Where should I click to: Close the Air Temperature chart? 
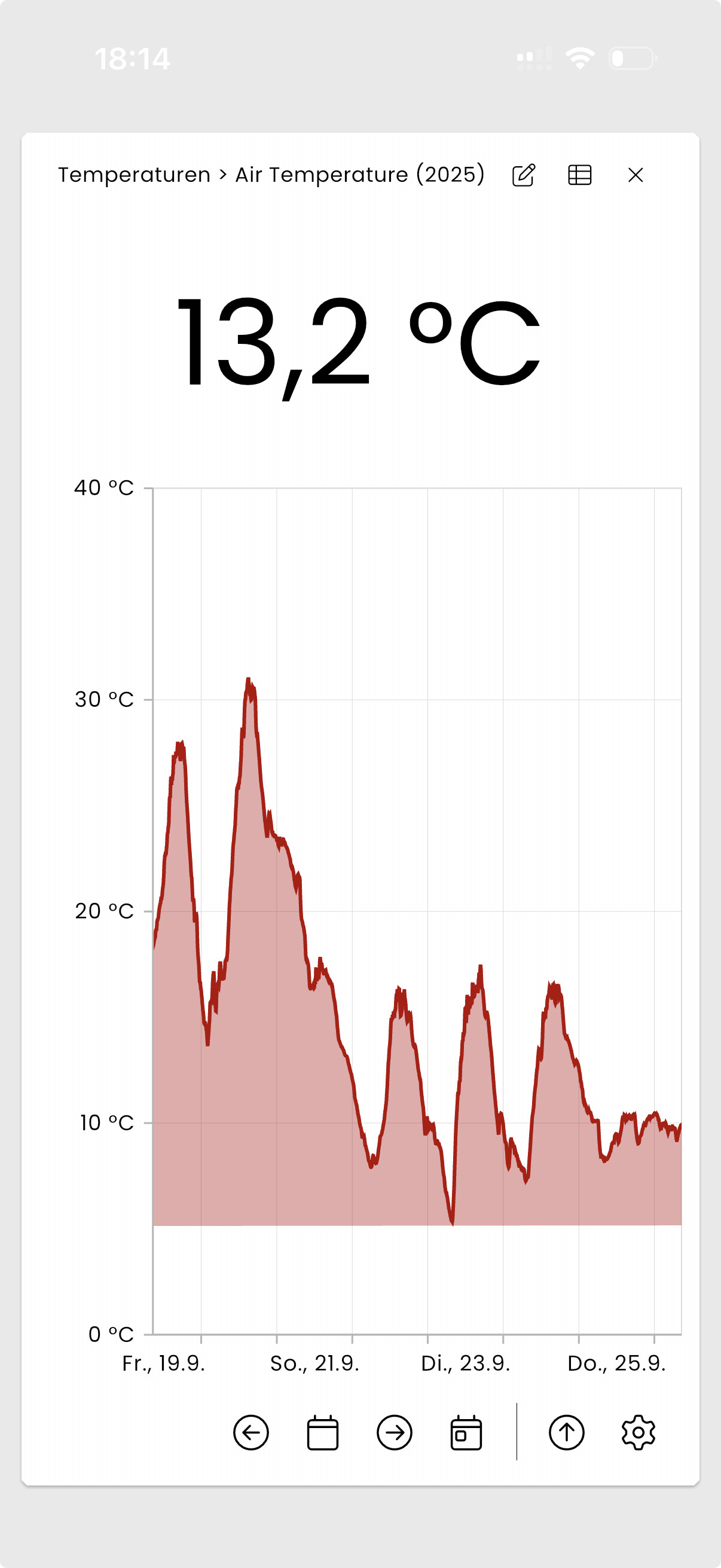[636, 175]
